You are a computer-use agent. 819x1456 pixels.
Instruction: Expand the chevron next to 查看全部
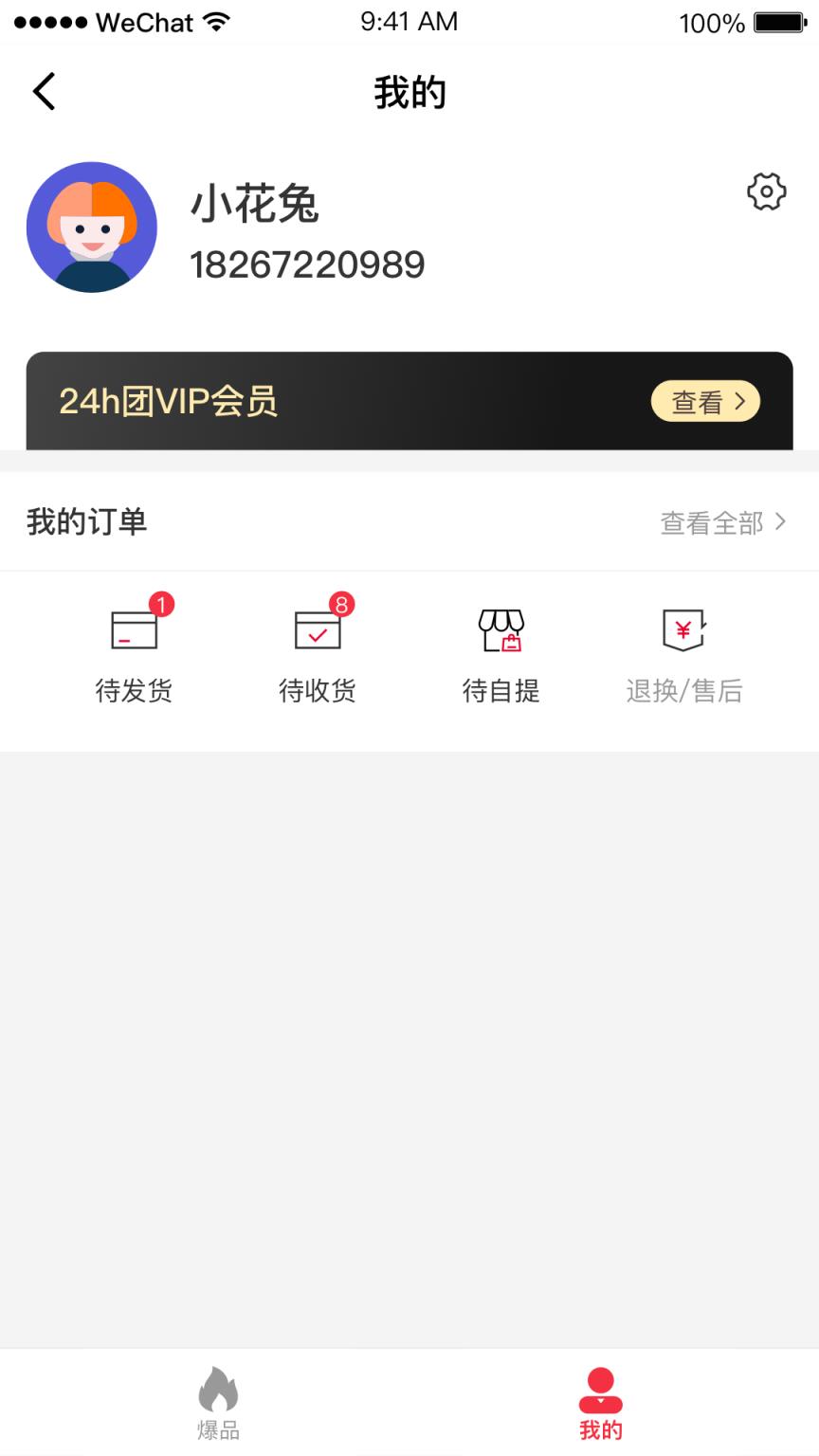[781, 521]
